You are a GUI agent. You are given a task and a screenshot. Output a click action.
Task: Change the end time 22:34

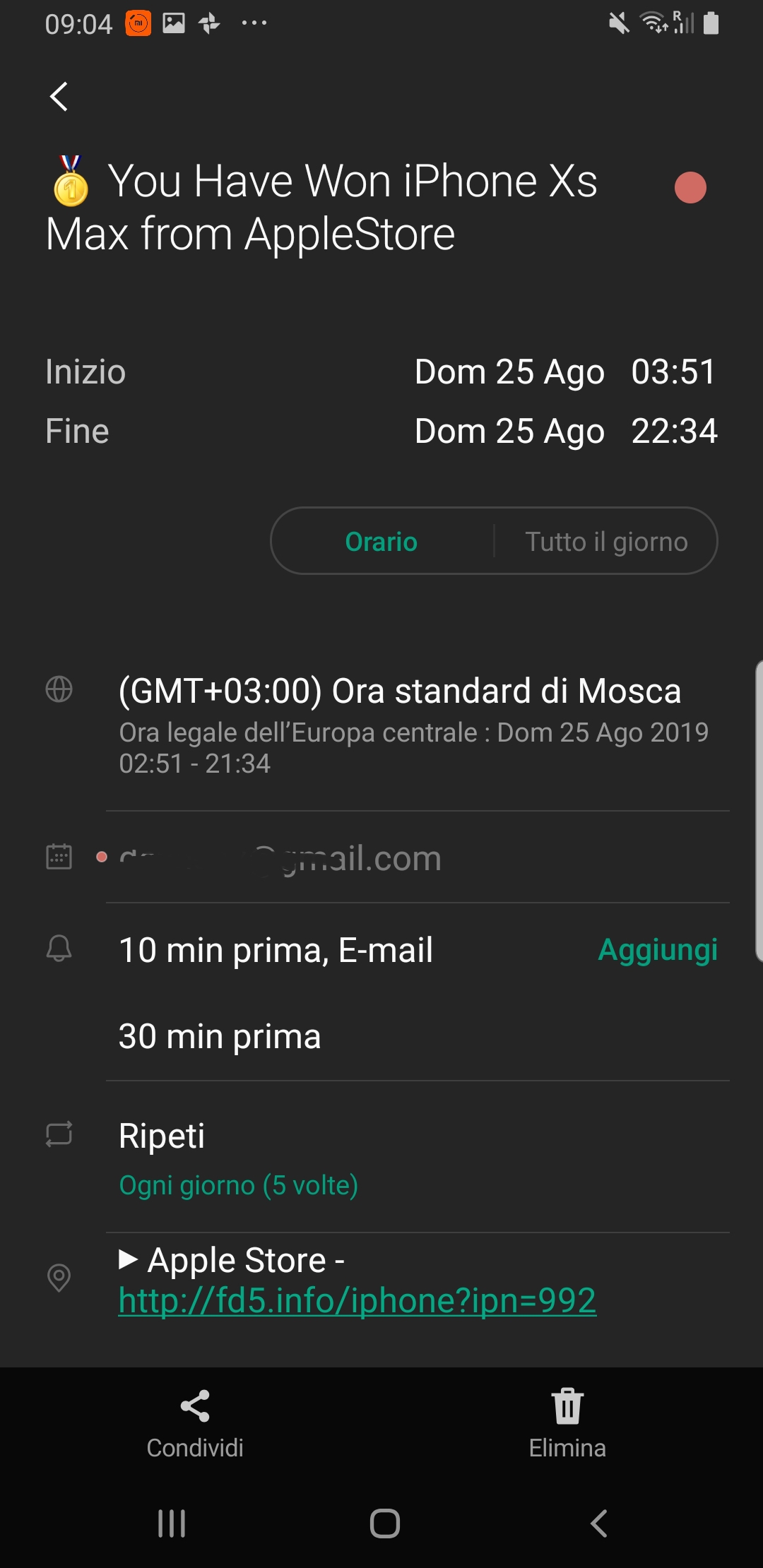674,431
